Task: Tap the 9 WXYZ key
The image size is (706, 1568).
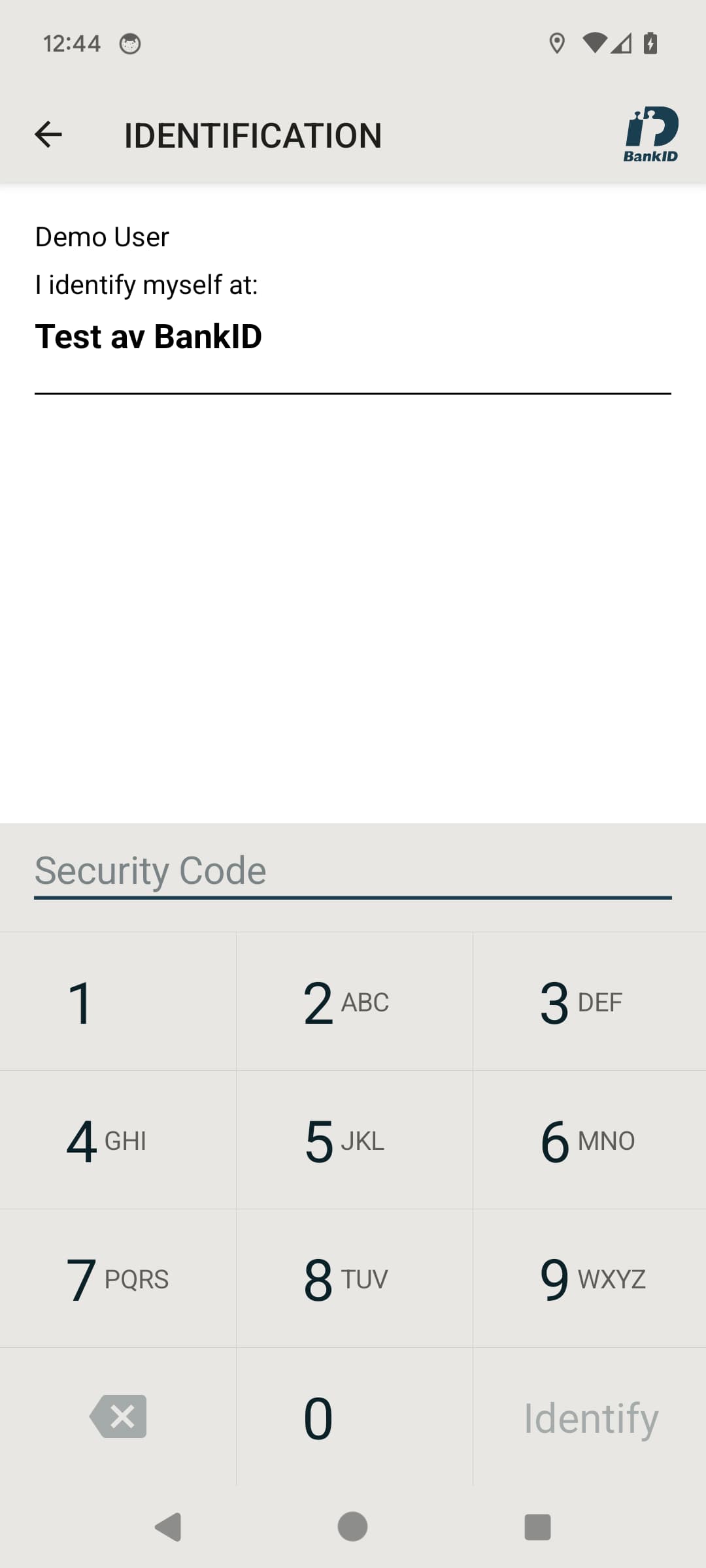Action: coord(589,1278)
